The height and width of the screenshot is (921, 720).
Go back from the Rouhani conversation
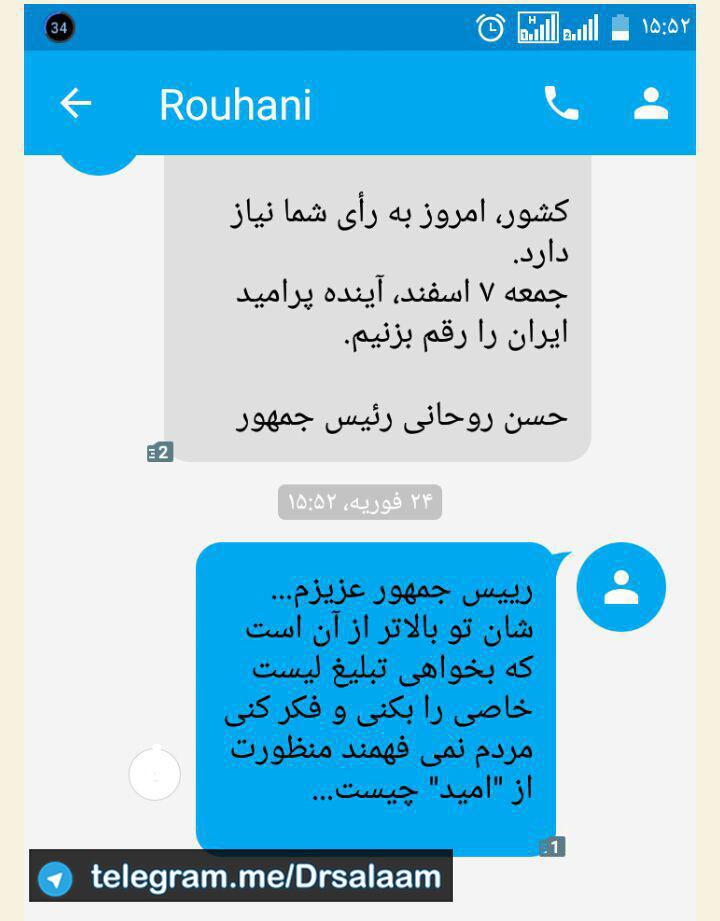click(76, 103)
